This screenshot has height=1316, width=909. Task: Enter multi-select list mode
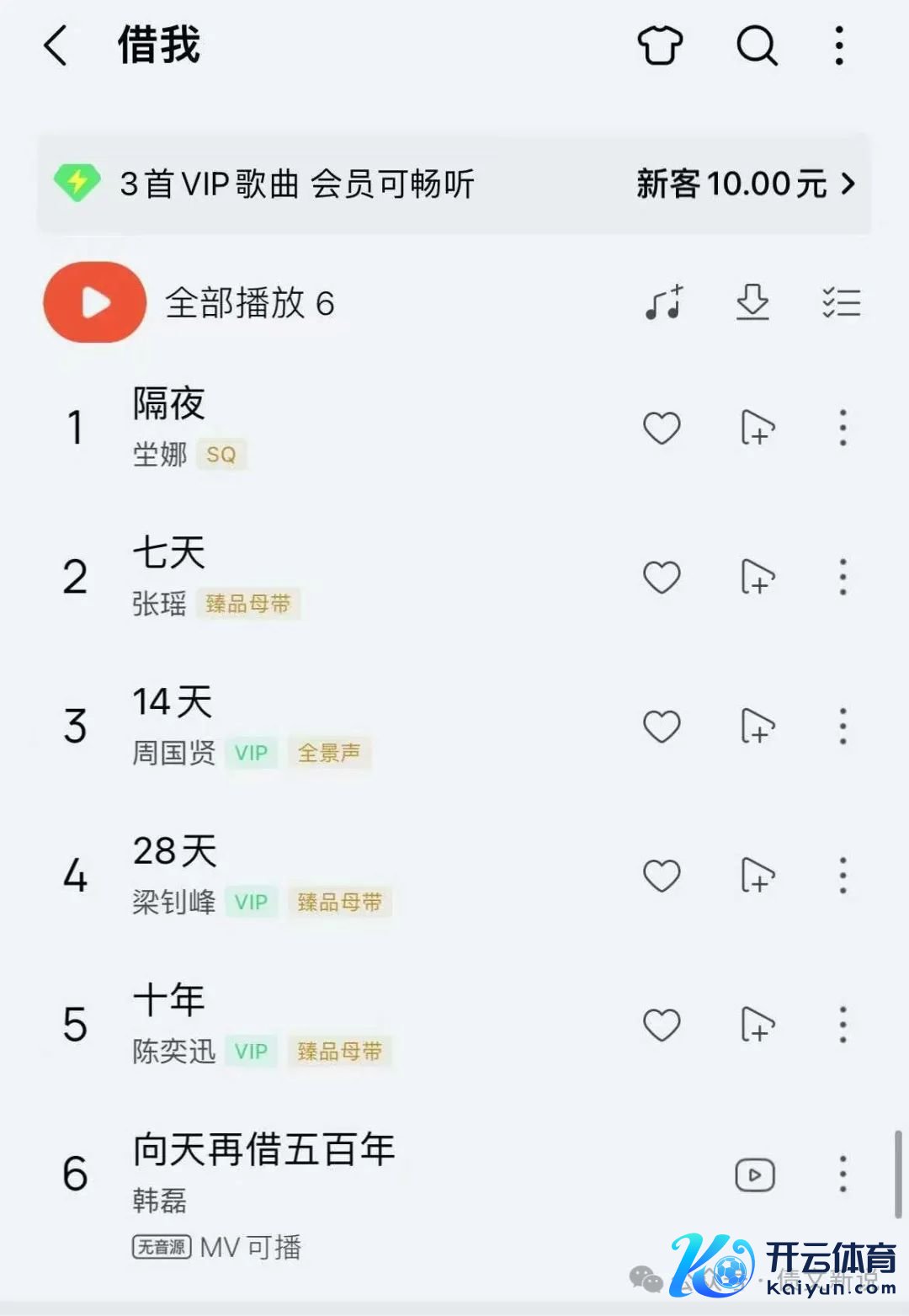[x=841, y=303]
